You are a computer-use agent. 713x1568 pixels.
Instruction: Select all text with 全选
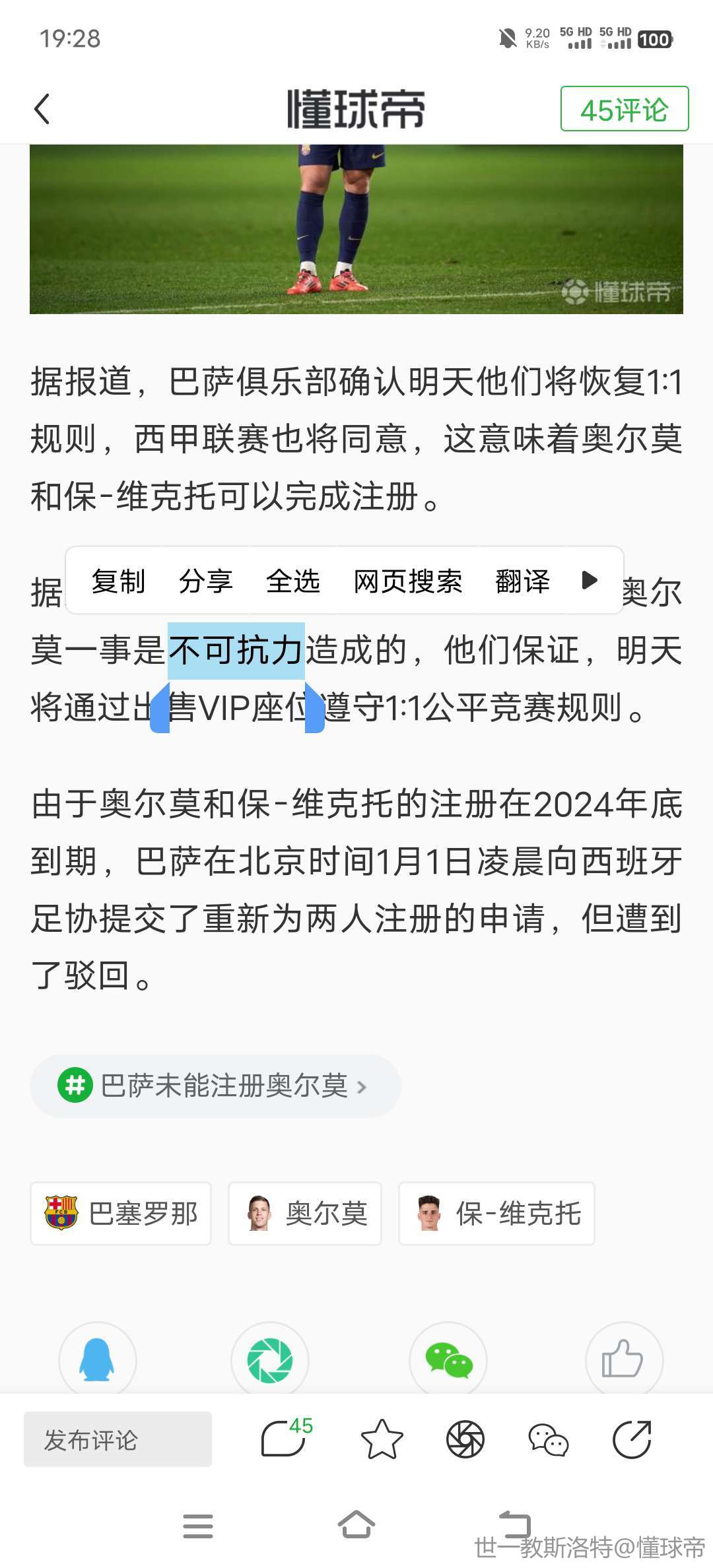pyautogui.click(x=292, y=581)
